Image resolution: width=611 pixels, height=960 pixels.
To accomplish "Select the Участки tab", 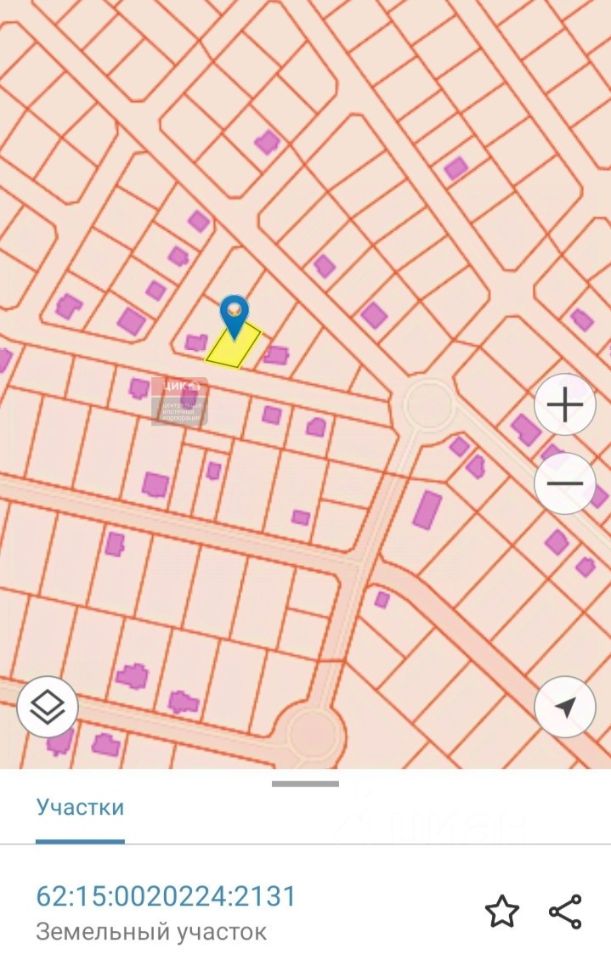I will [x=80, y=807].
